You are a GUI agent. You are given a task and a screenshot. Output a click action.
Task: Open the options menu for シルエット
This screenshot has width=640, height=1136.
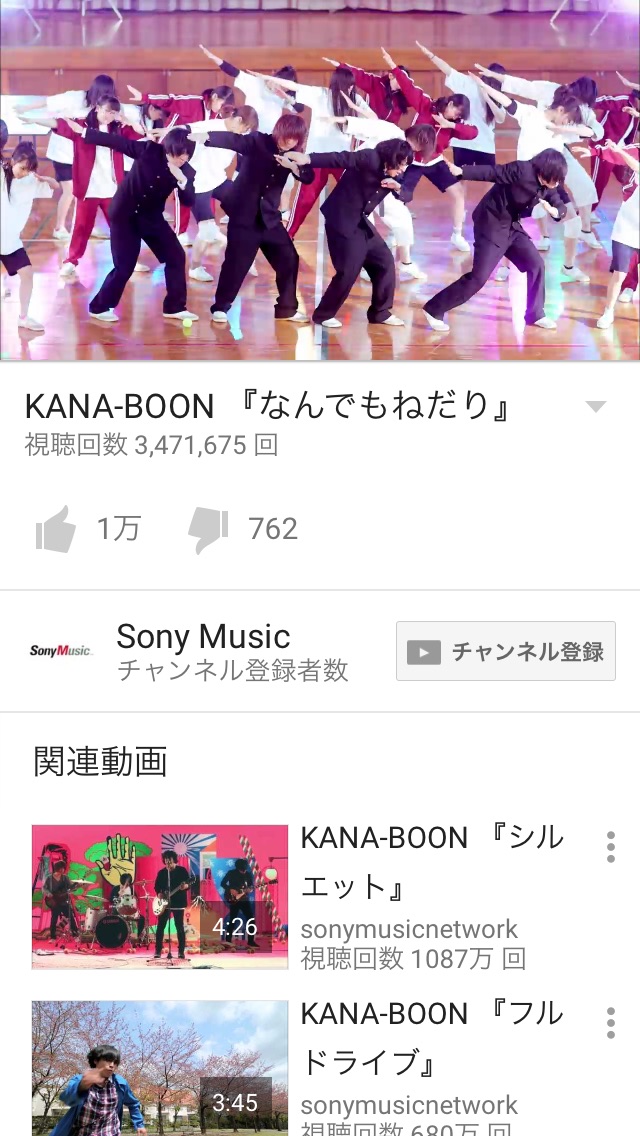(x=610, y=846)
